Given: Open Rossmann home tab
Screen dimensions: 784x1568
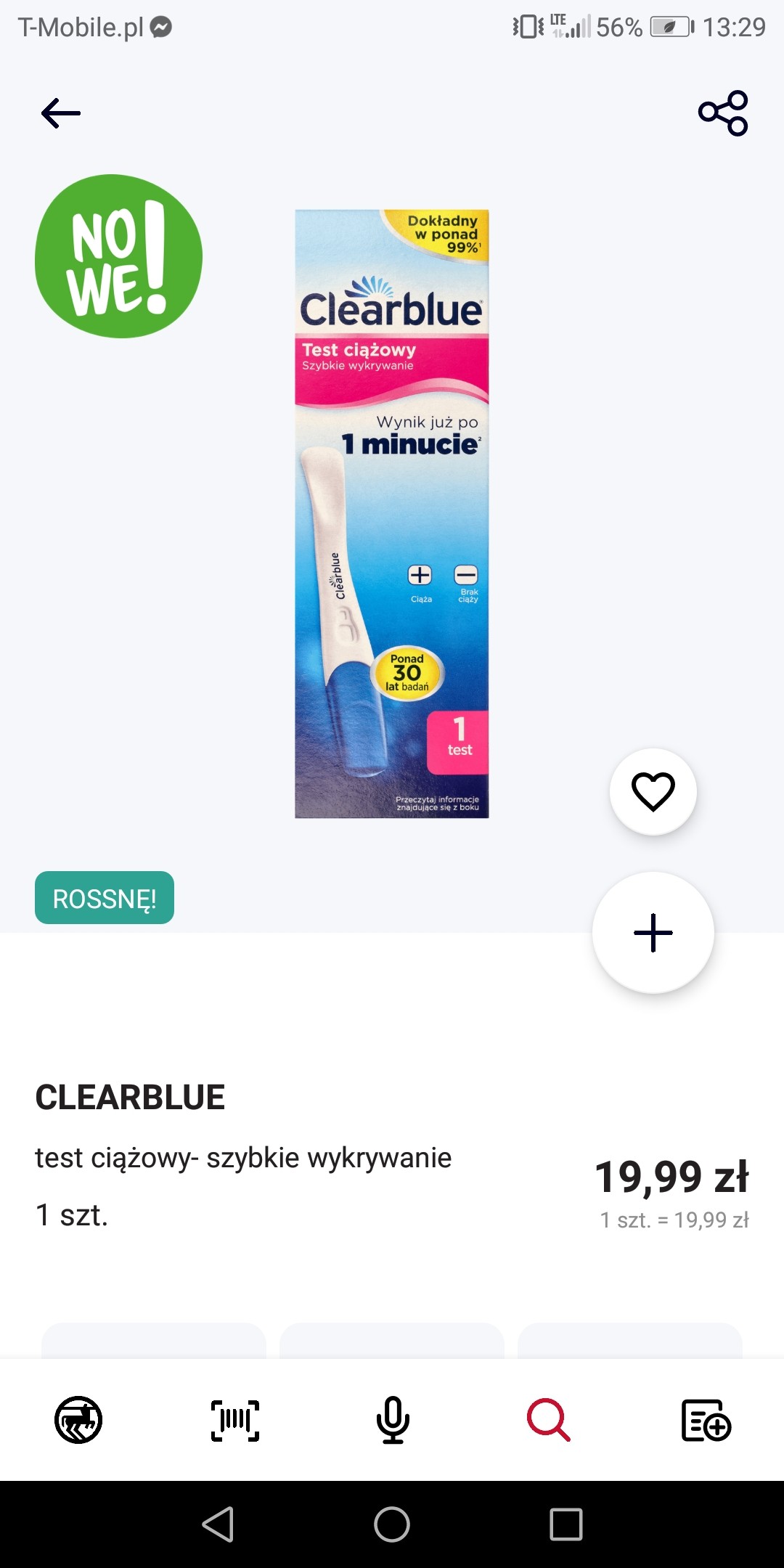Looking at the screenshot, I should (78, 1420).
